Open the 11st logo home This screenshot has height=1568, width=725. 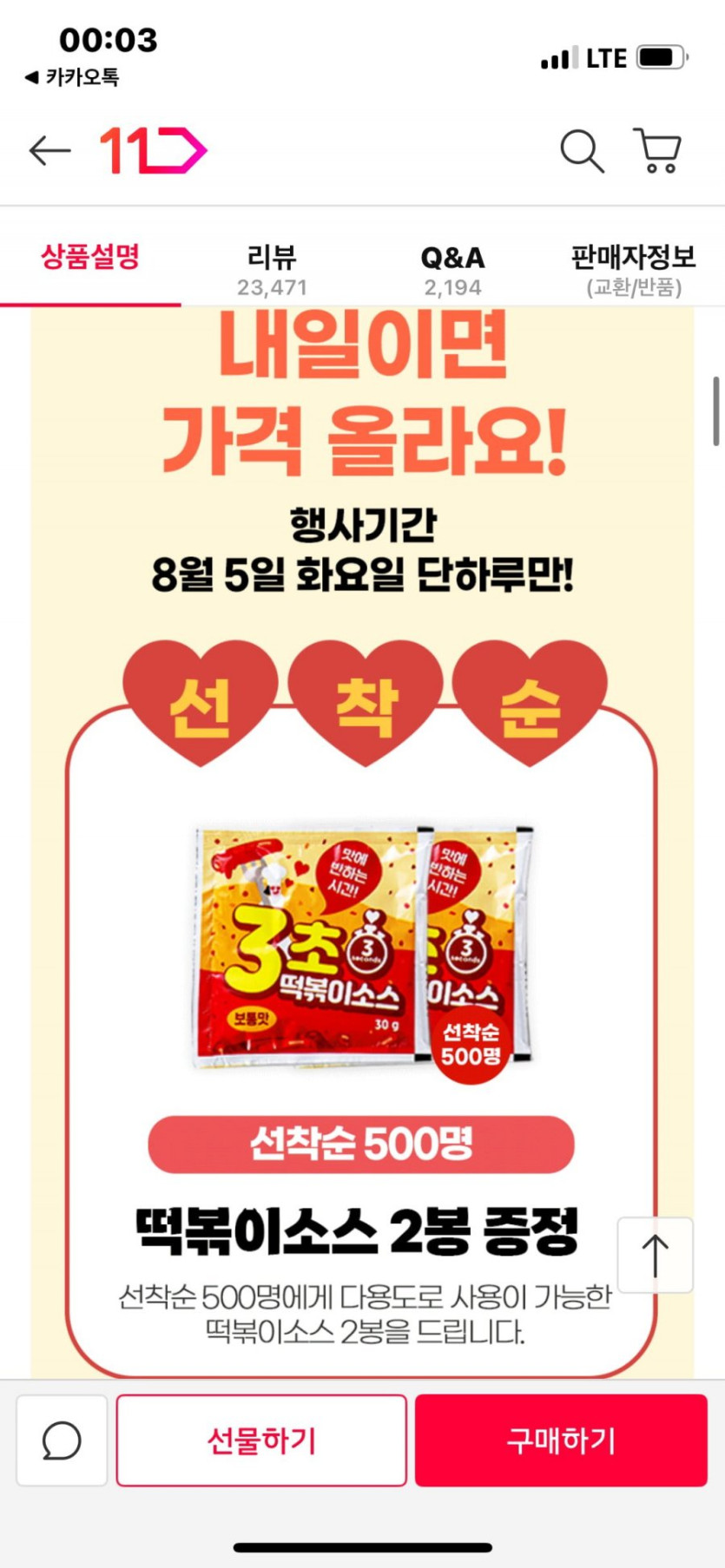(154, 151)
